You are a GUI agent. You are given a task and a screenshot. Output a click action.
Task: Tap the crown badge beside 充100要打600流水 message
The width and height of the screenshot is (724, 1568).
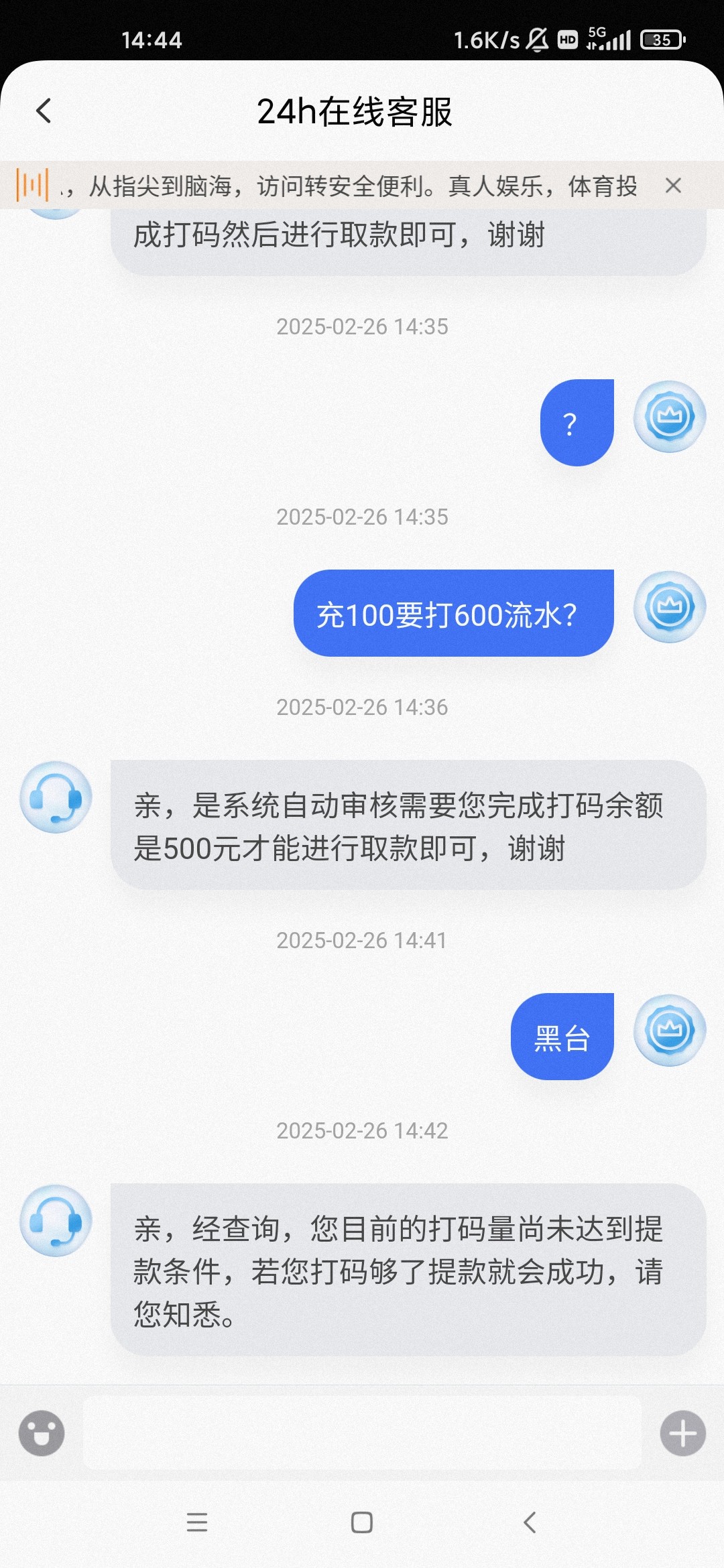[x=668, y=605]
